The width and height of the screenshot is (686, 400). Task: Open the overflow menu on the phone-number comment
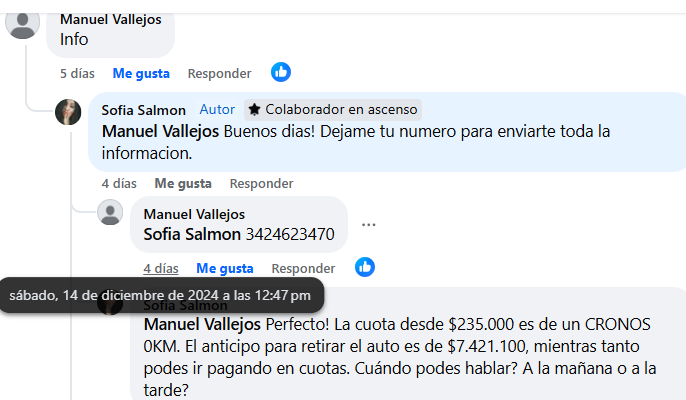coord(369,225)
